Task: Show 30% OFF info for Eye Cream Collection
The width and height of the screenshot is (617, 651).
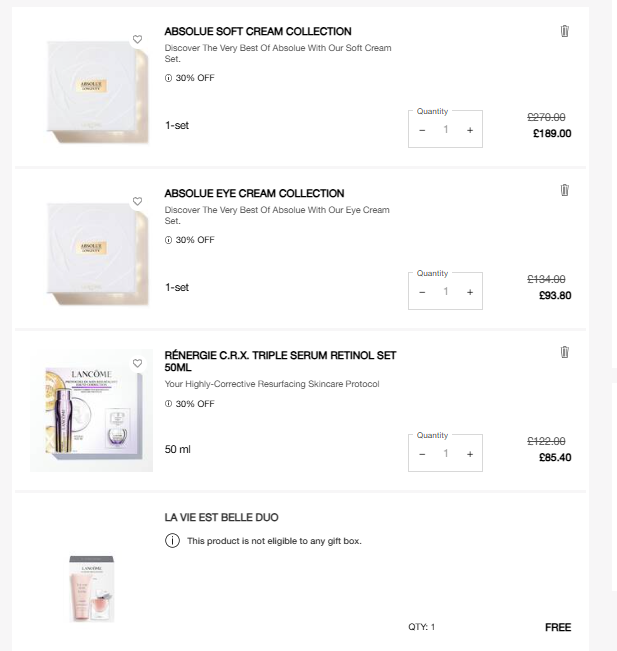Action: tap(168, 240)
